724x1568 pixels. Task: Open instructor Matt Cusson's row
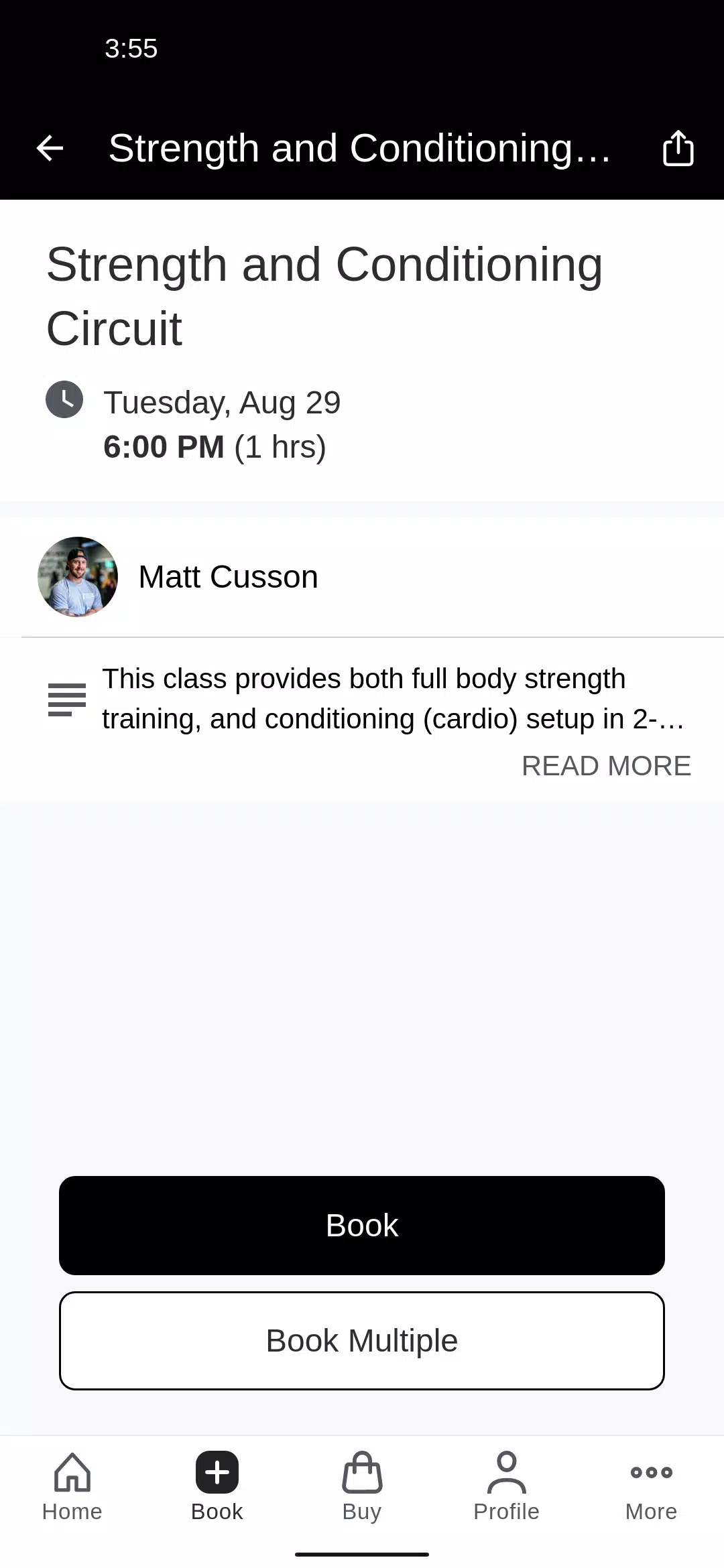tap(362, 577)
